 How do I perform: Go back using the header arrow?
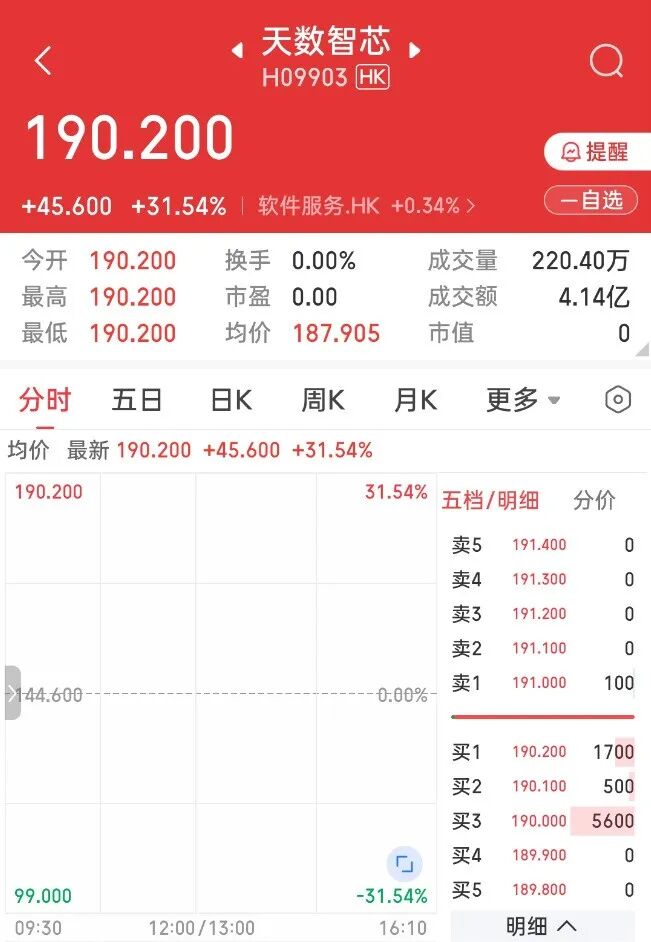tap(42, 62)
